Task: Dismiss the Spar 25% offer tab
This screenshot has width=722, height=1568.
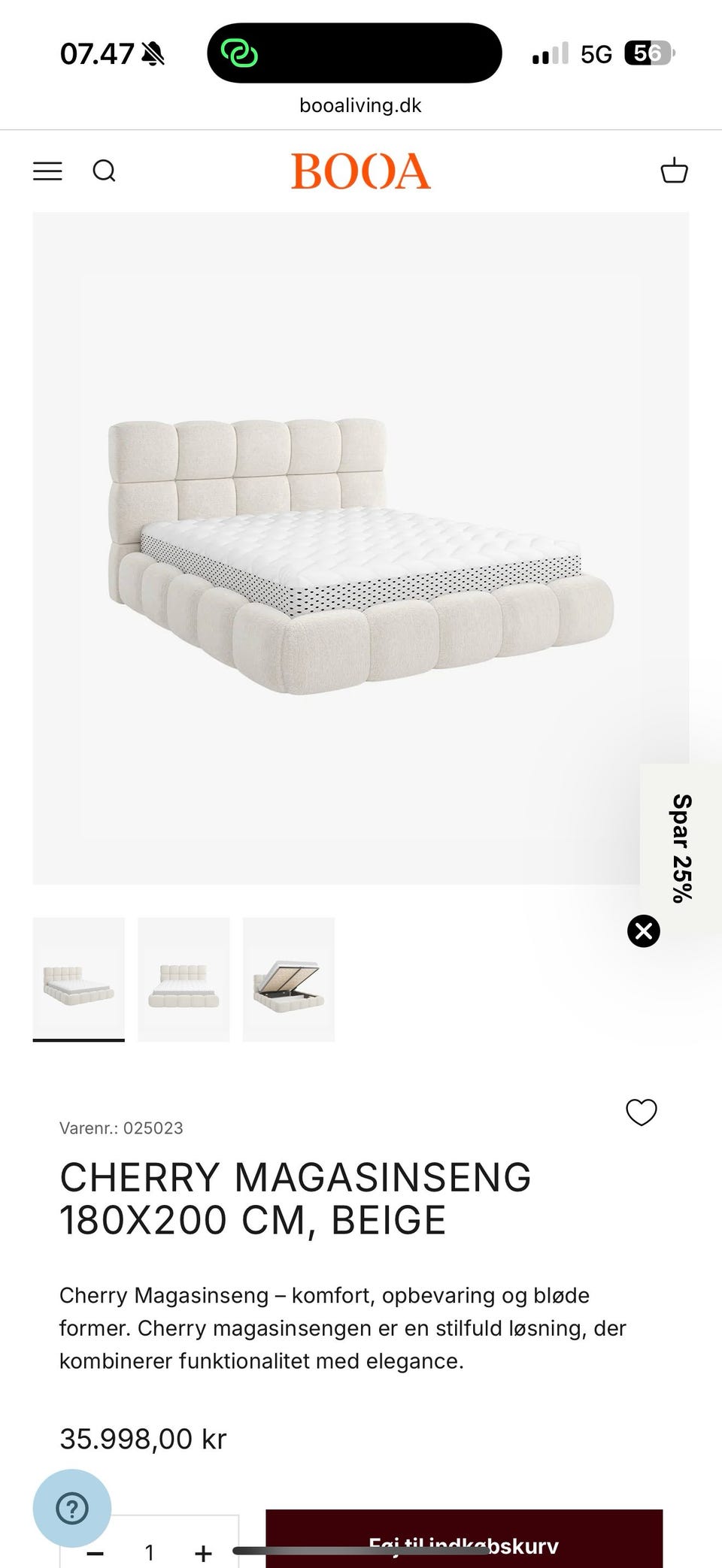Action: [x=644, y=931]
